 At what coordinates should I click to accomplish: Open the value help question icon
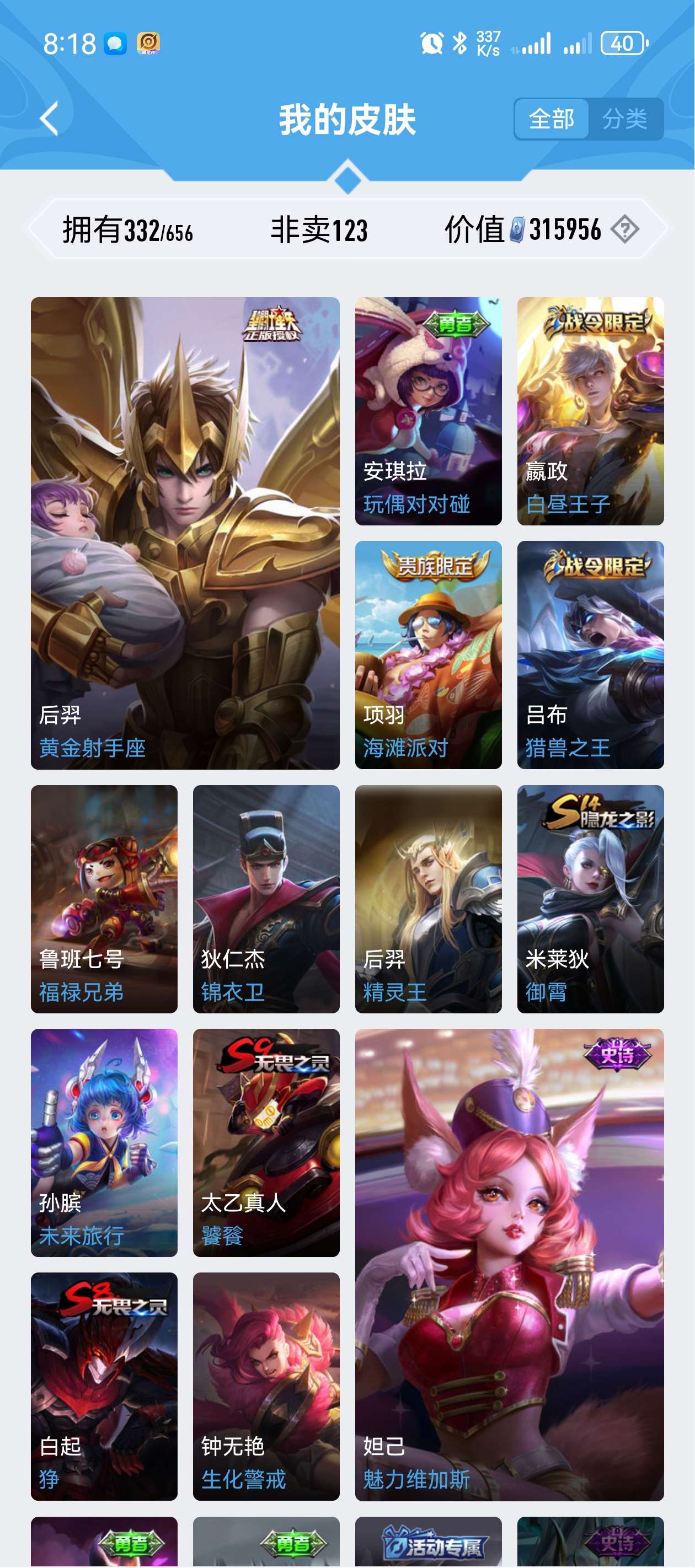coord(625,229)
